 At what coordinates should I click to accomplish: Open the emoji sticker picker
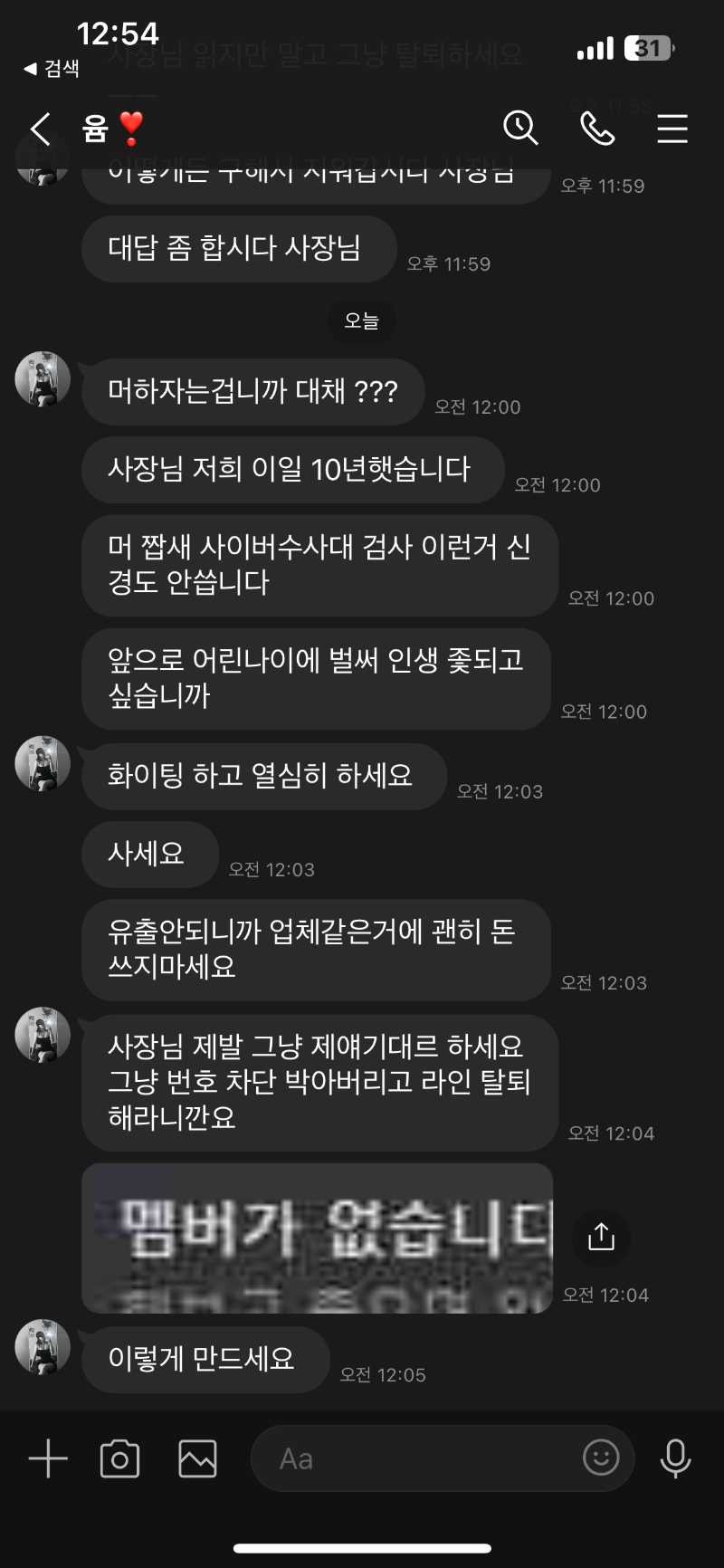click(x=601, y=1458)
